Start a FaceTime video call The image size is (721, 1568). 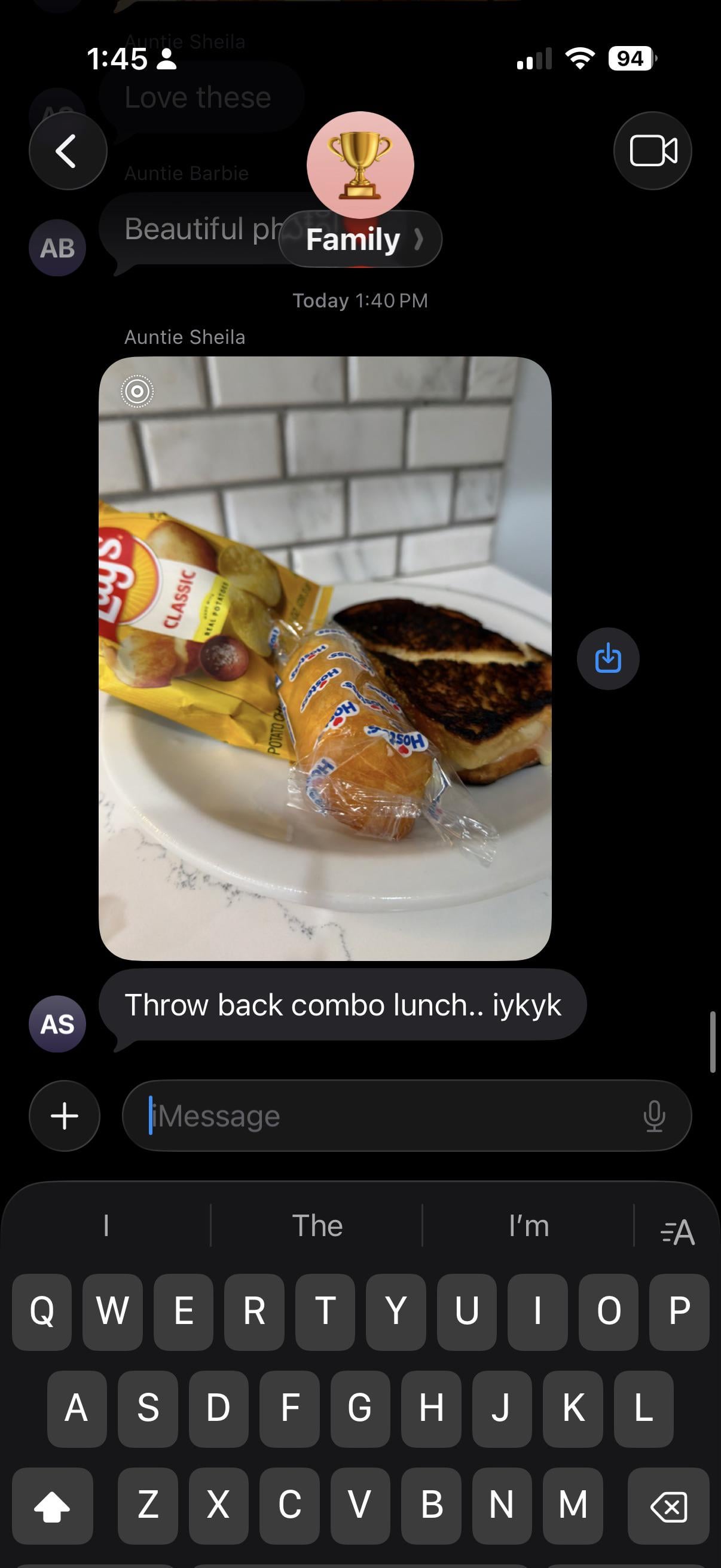(652, 151)
